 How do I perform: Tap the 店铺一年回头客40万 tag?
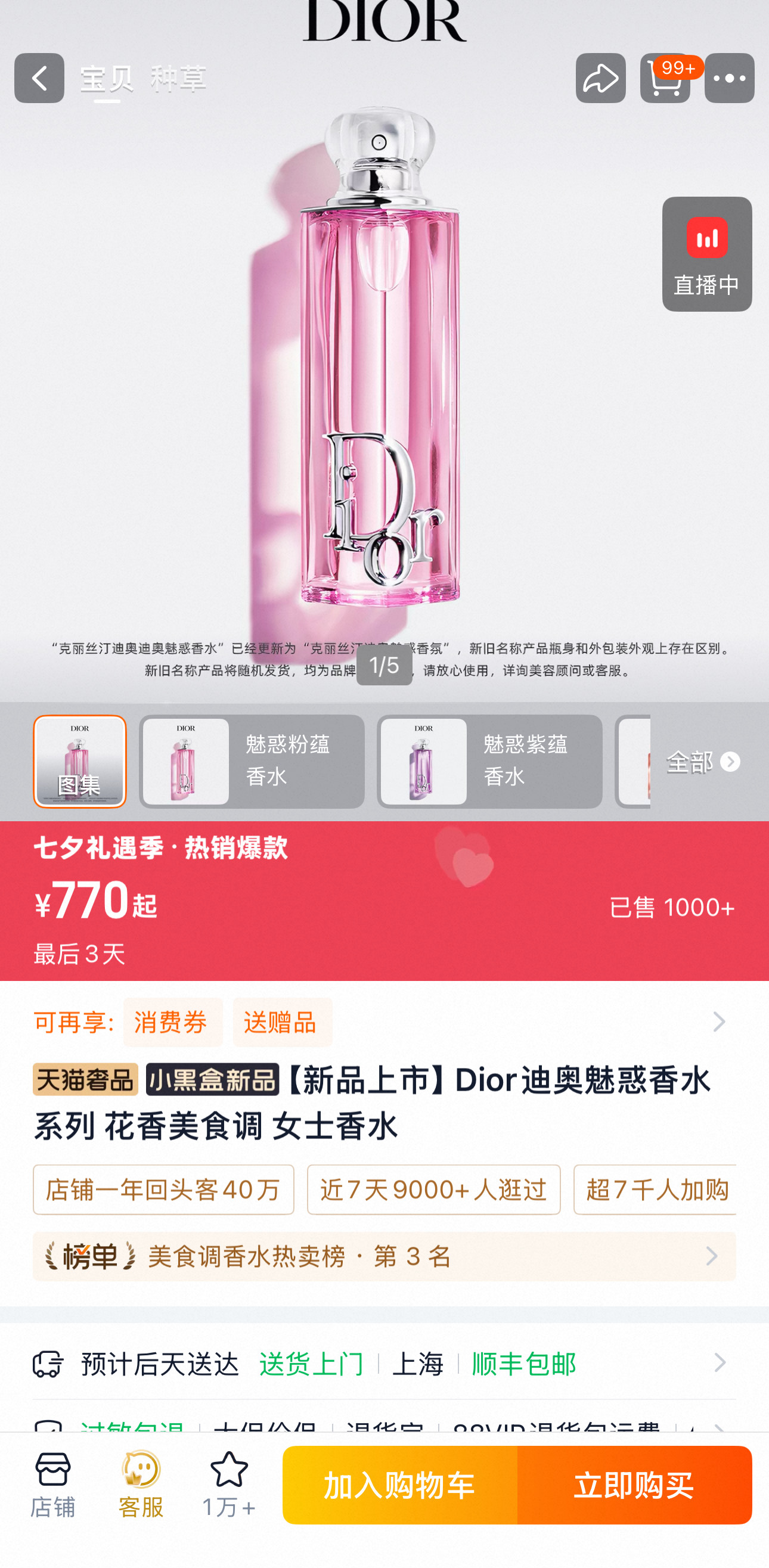163,1190
